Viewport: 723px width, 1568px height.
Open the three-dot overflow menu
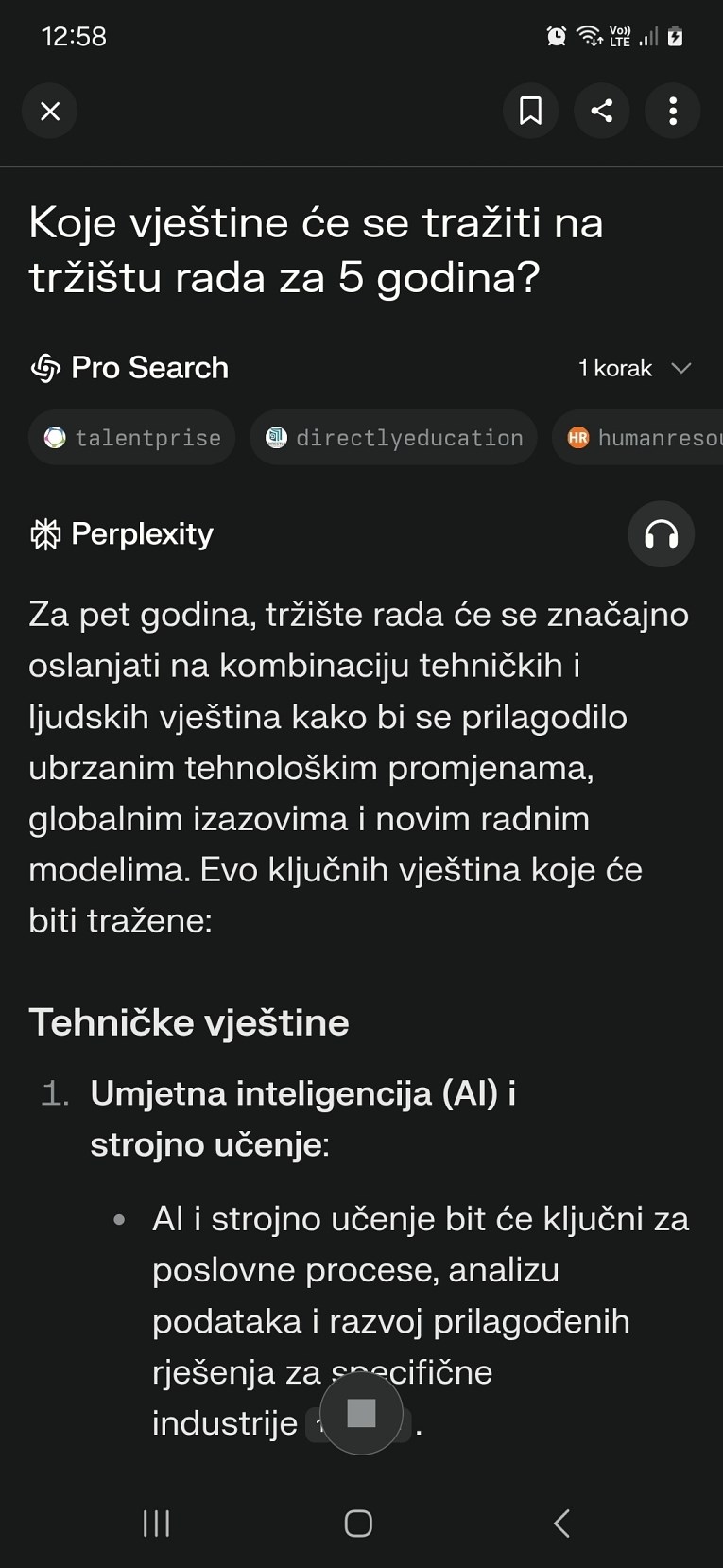(x=673, y=112)
